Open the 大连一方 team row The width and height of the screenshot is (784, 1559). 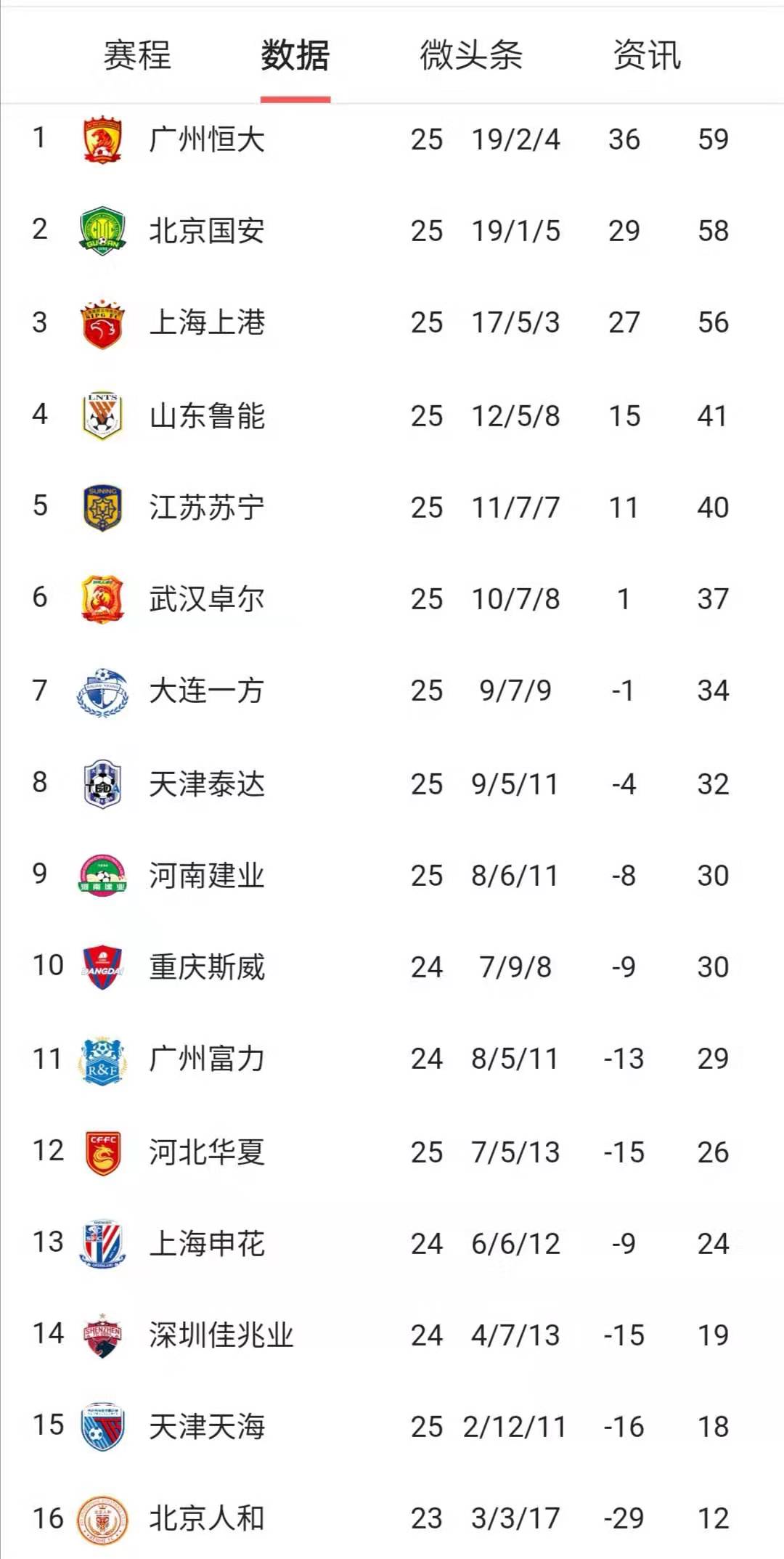207,691
